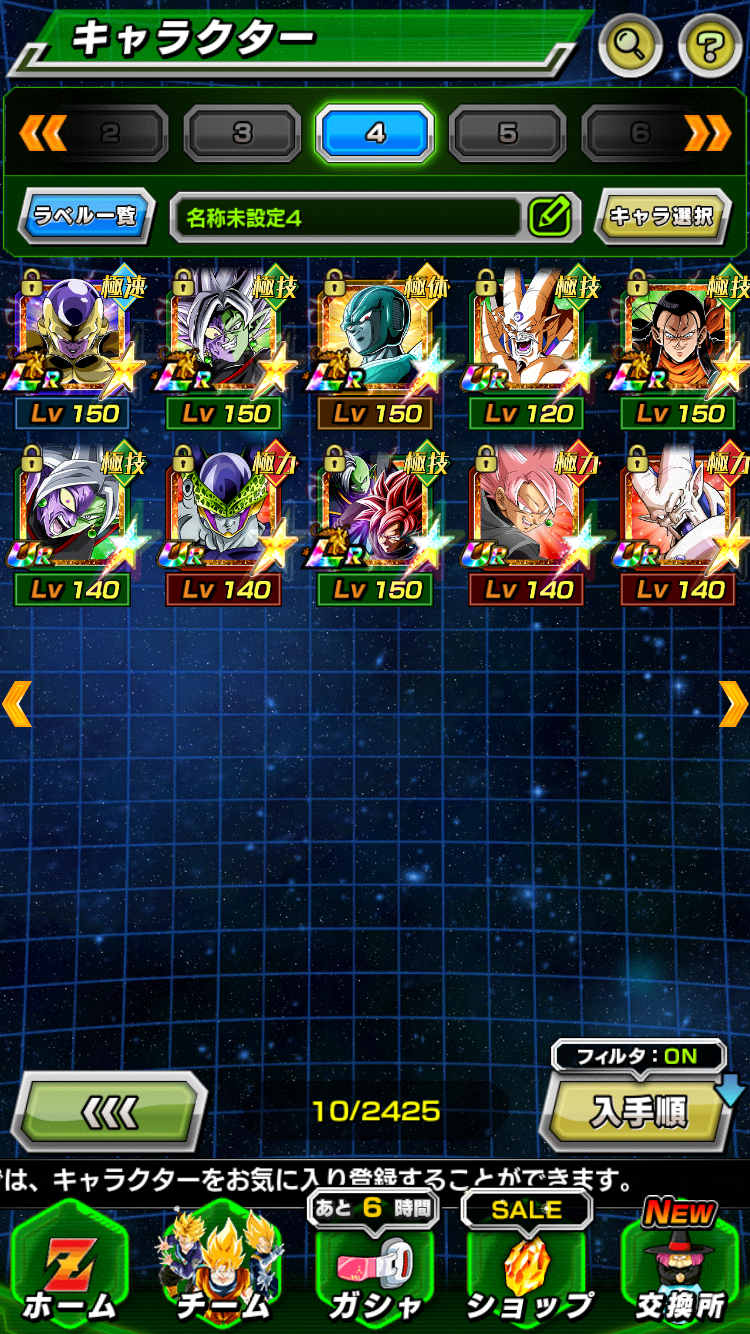Tap the キャラ選択 button
Viewport: 750px width, 1334px height.
[x=661, y=215]
